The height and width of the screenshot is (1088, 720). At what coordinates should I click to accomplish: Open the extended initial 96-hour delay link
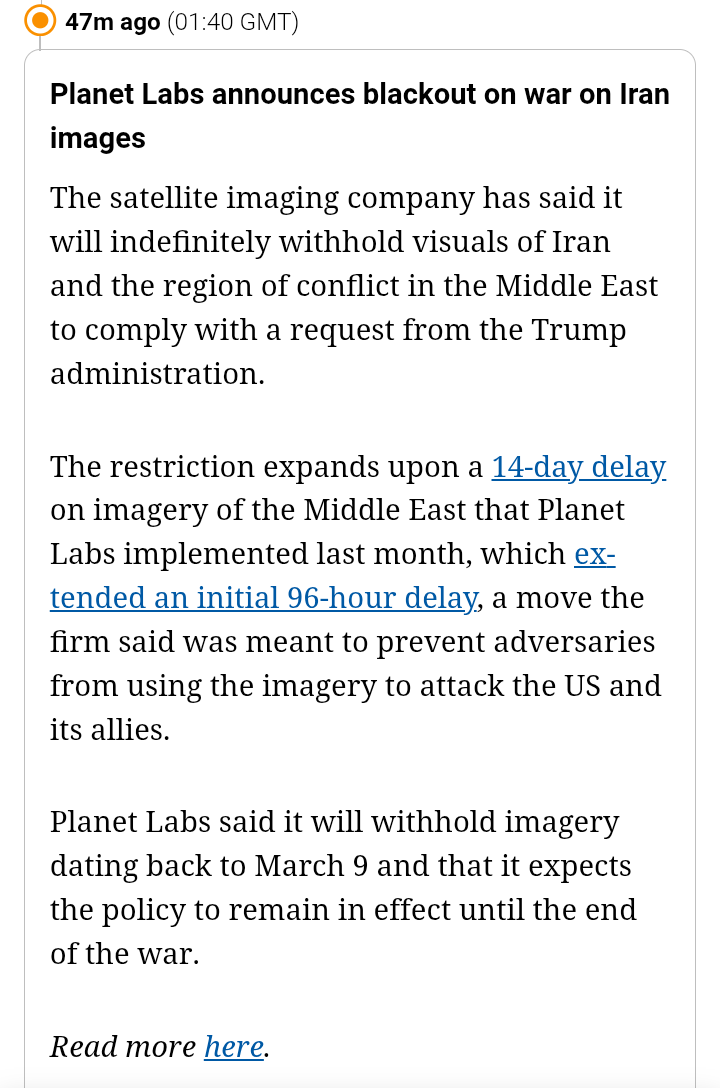click(264, 598)
